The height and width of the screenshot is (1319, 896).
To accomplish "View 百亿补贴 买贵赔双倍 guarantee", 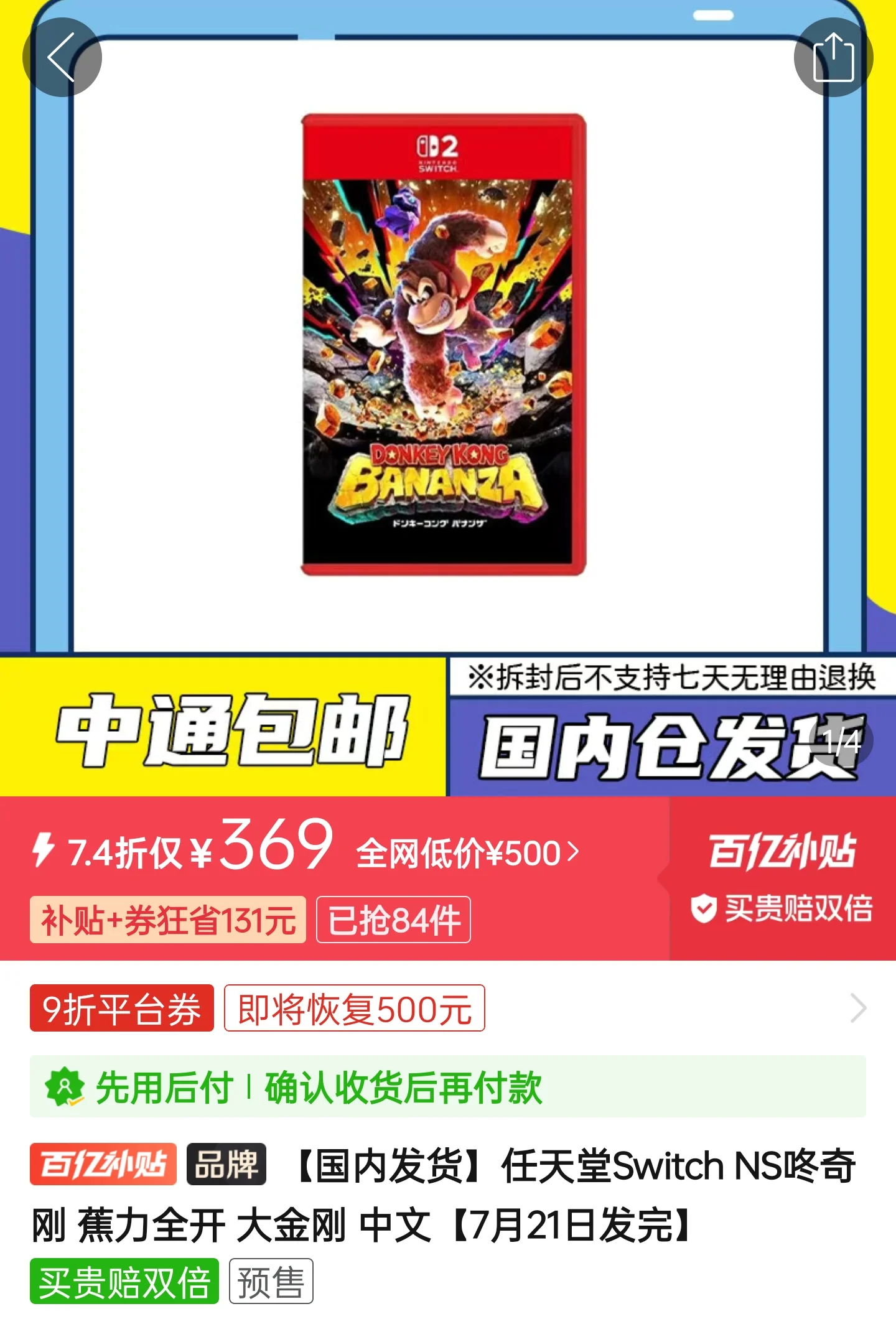I will click(x=782, y=879).
